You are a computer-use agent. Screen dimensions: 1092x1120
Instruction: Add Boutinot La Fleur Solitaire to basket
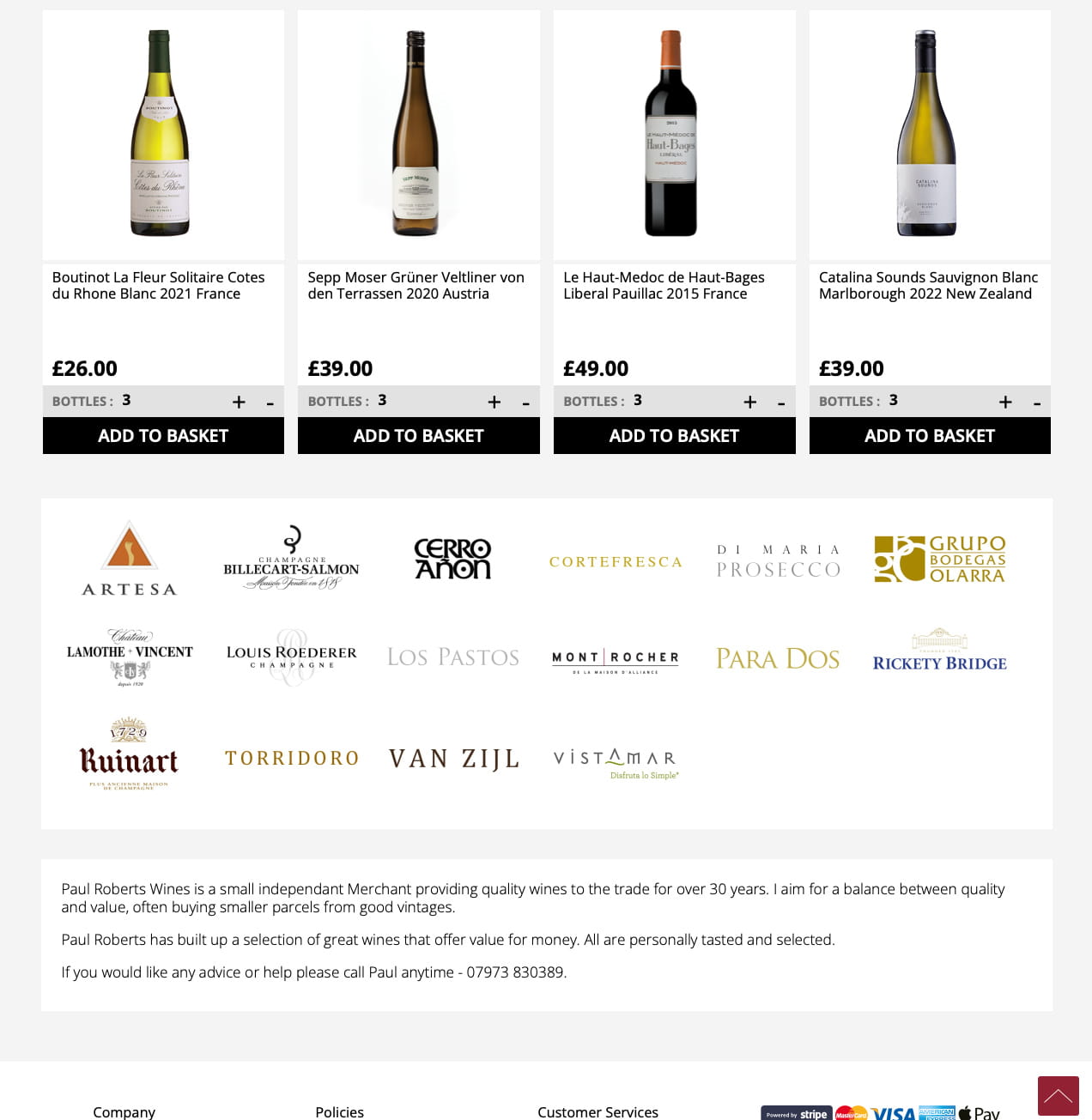tap(163, 436)
